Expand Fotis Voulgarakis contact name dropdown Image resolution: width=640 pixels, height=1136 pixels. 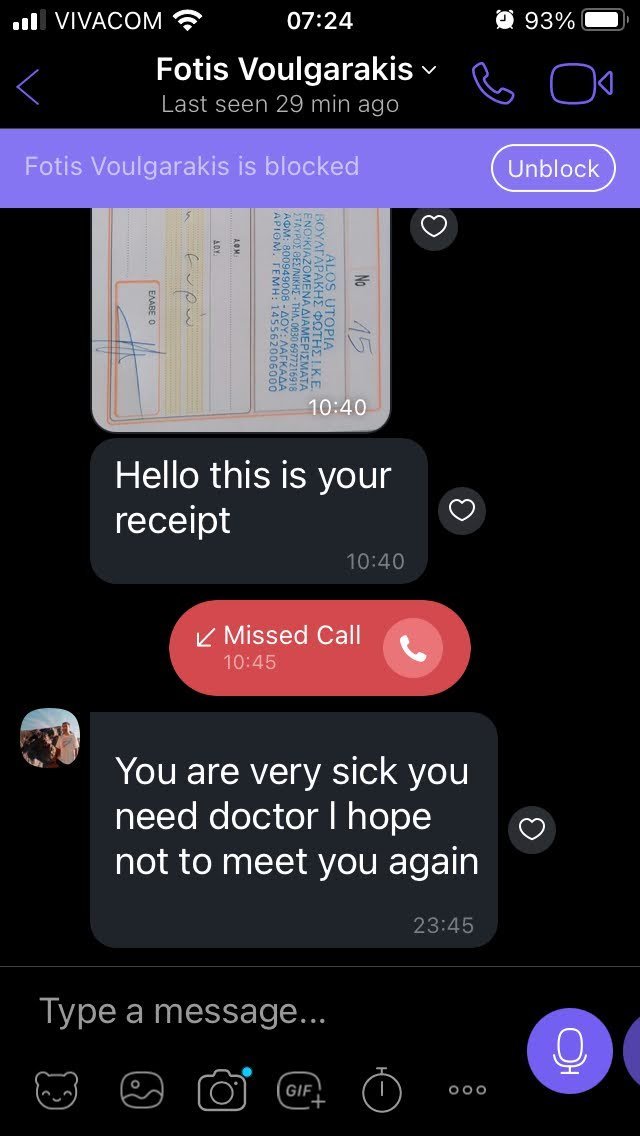coord(430,70)
